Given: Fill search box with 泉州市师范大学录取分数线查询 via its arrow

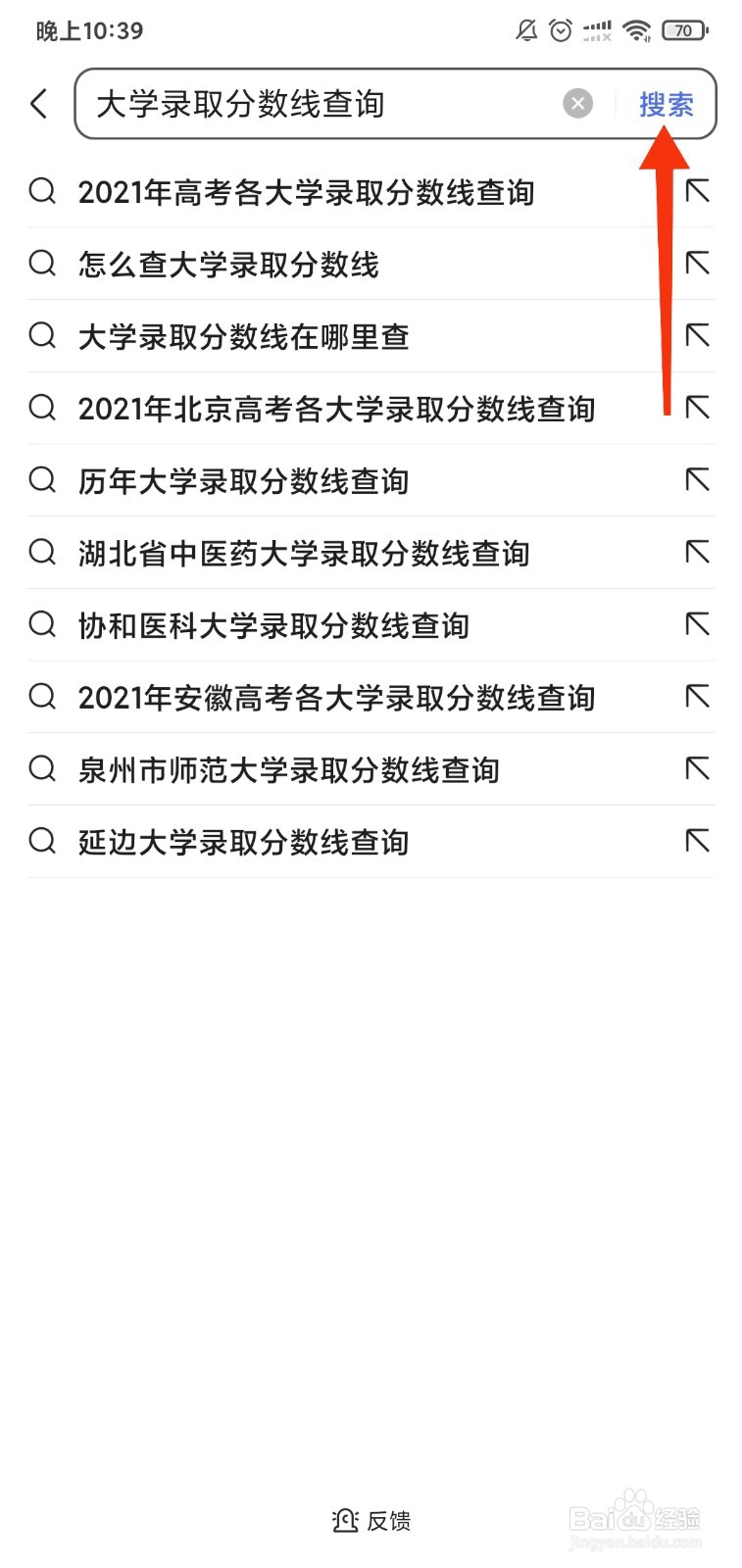Looking at the screenshot, I should 697,769.
